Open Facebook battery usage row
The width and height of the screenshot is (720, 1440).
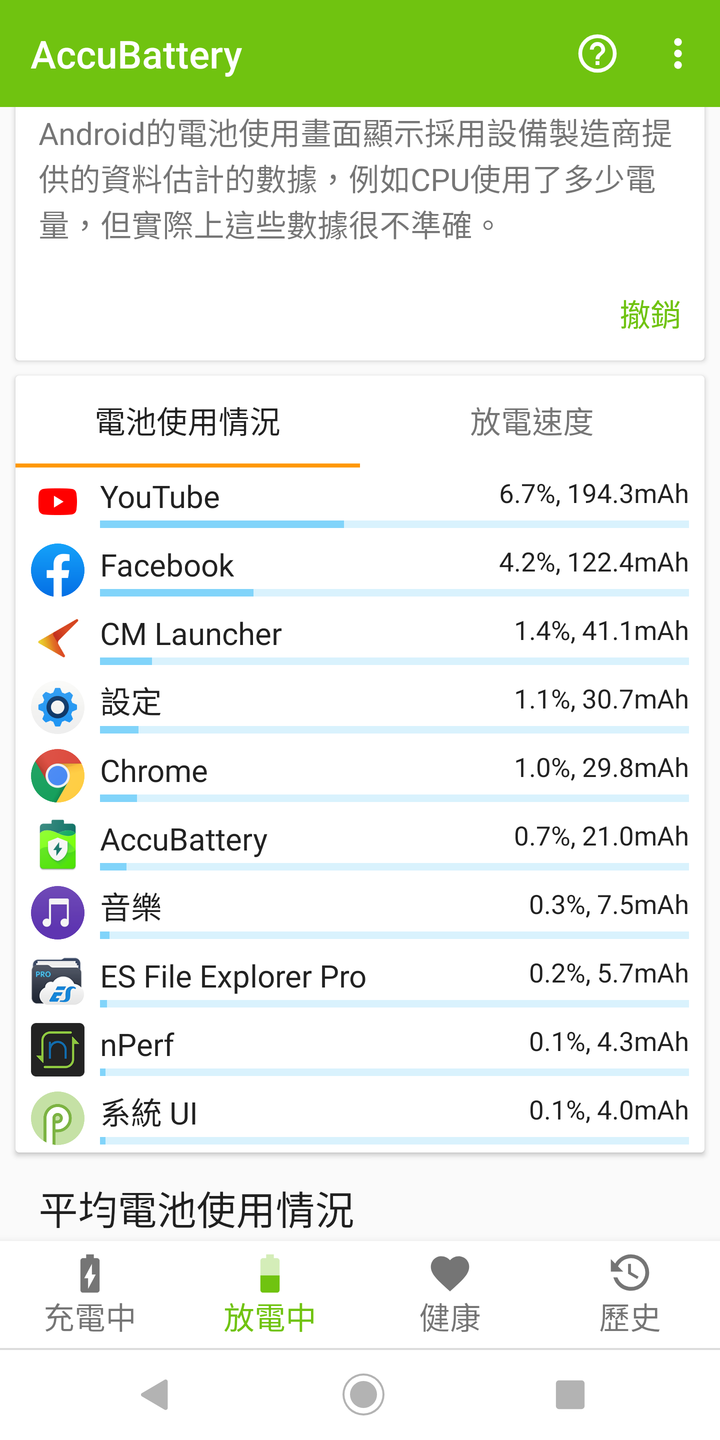[360, 569]
